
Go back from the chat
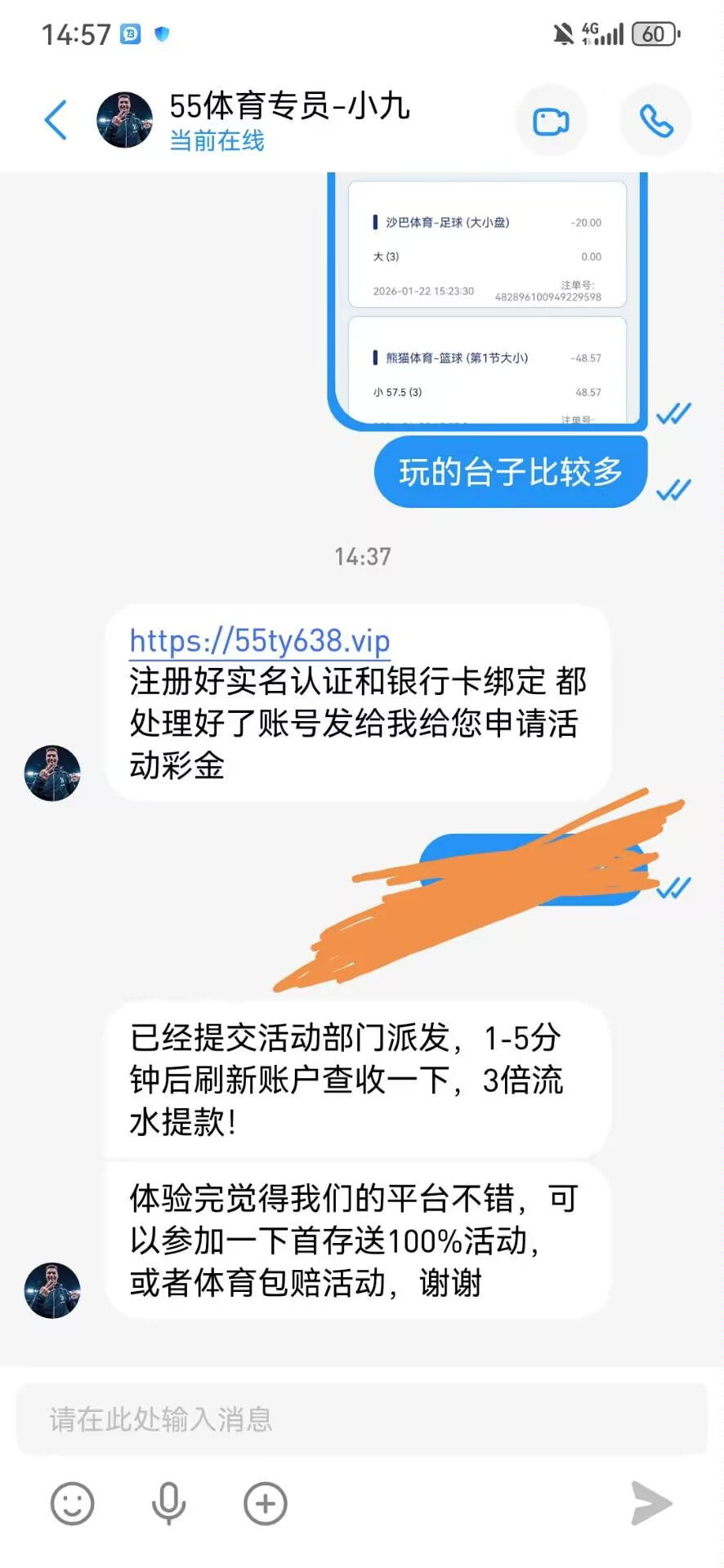pos(56,120)
